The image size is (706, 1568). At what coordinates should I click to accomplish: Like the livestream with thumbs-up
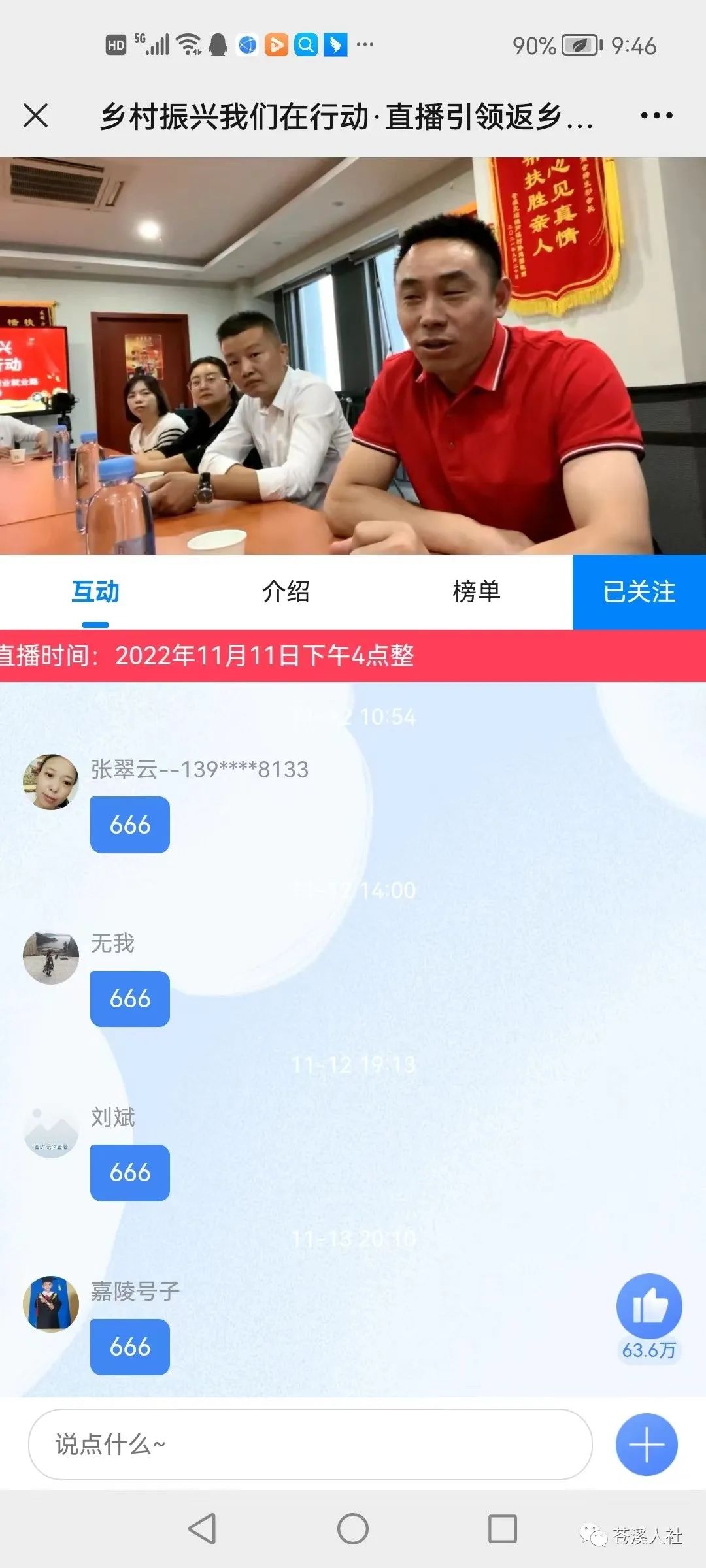649,1307
